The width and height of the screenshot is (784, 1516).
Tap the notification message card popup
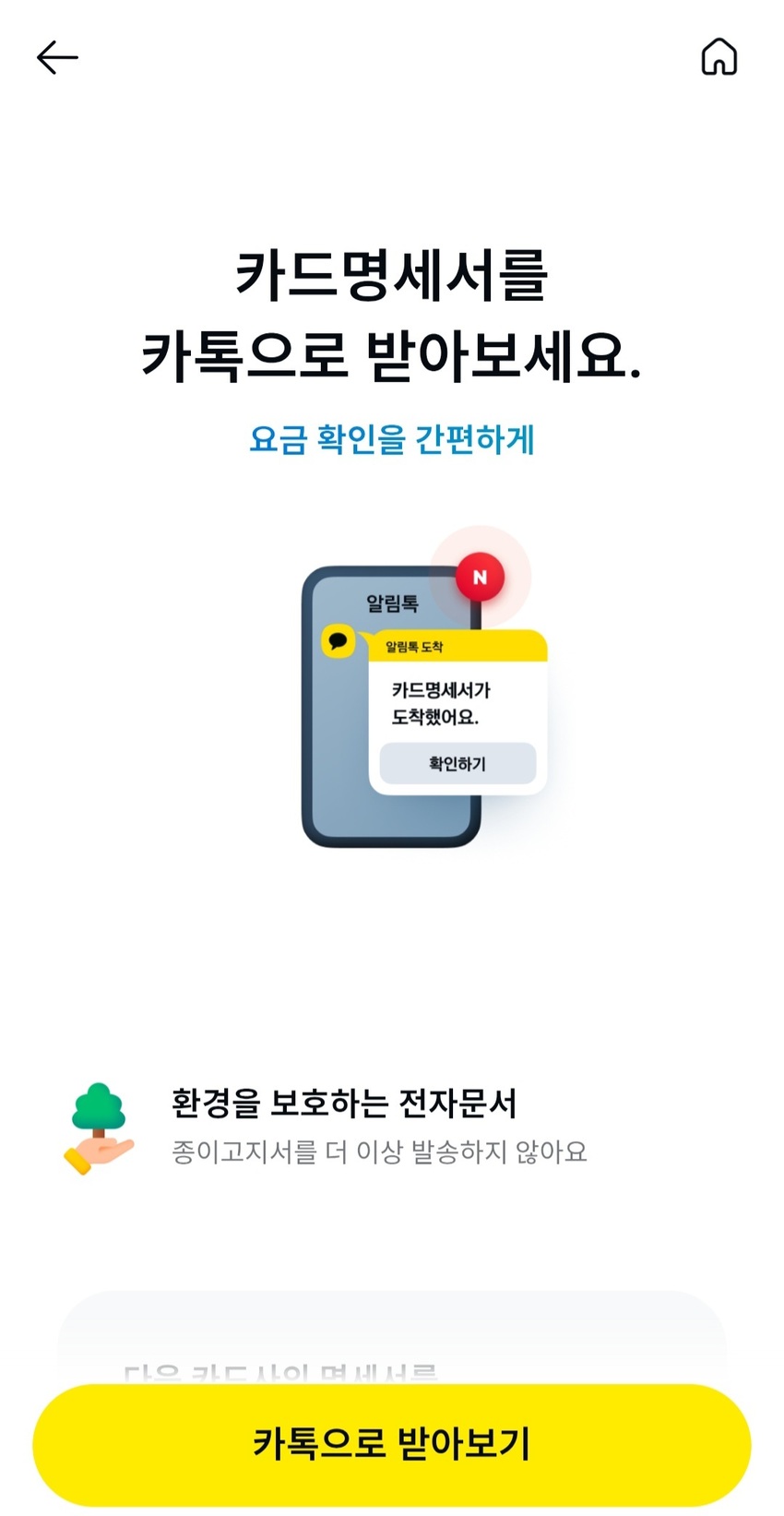coord(458,710)
